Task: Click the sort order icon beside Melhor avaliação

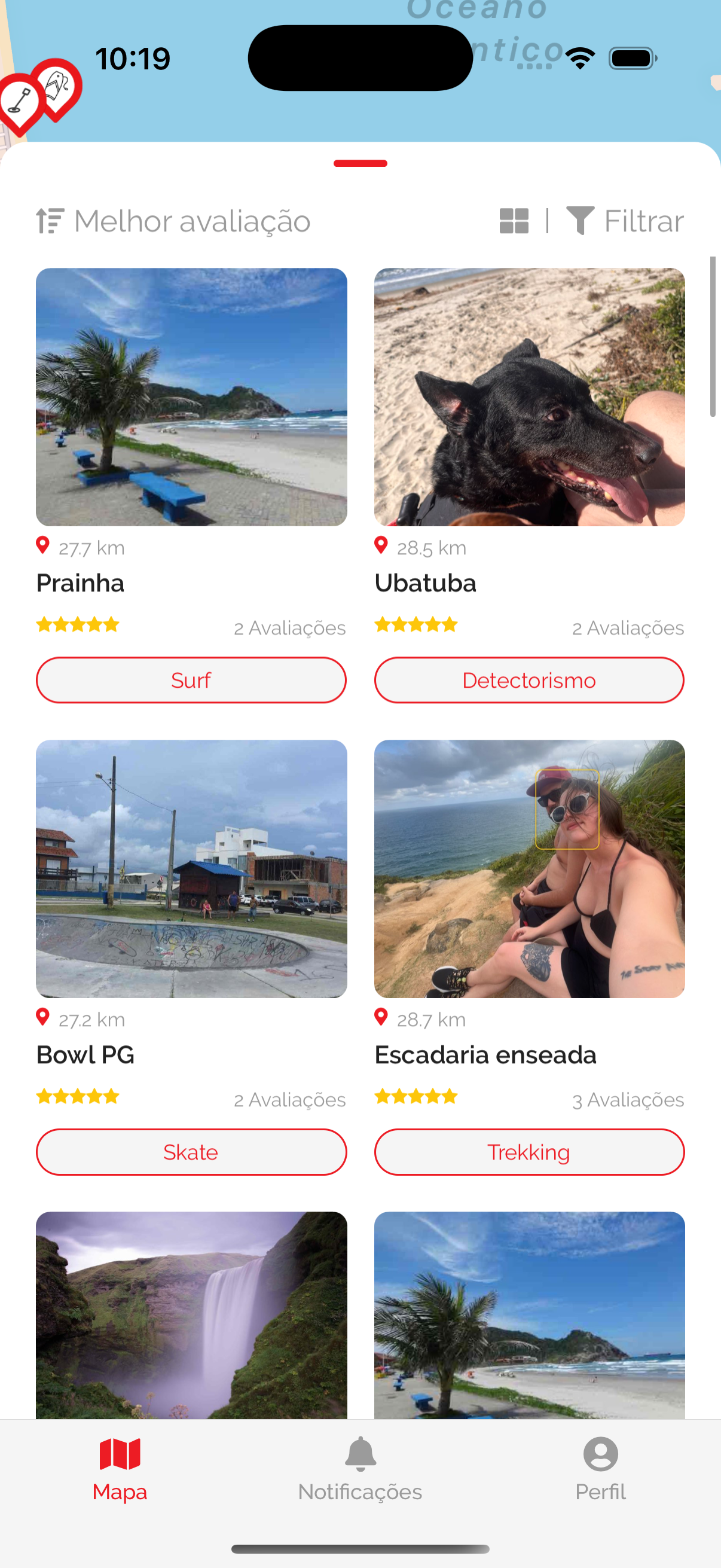Action: 48,220
